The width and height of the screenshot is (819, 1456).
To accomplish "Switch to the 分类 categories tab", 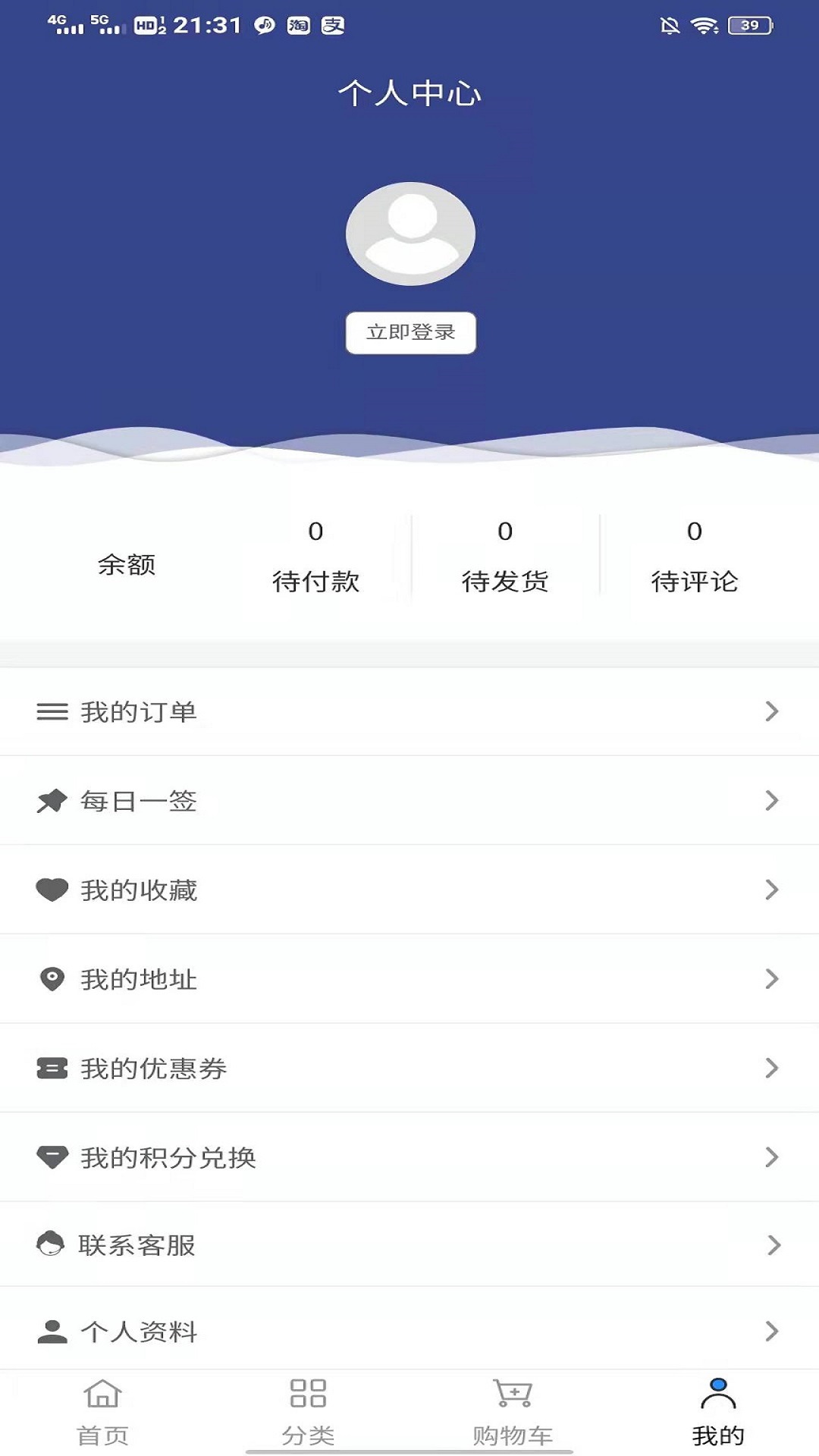I will point(308,1412).
